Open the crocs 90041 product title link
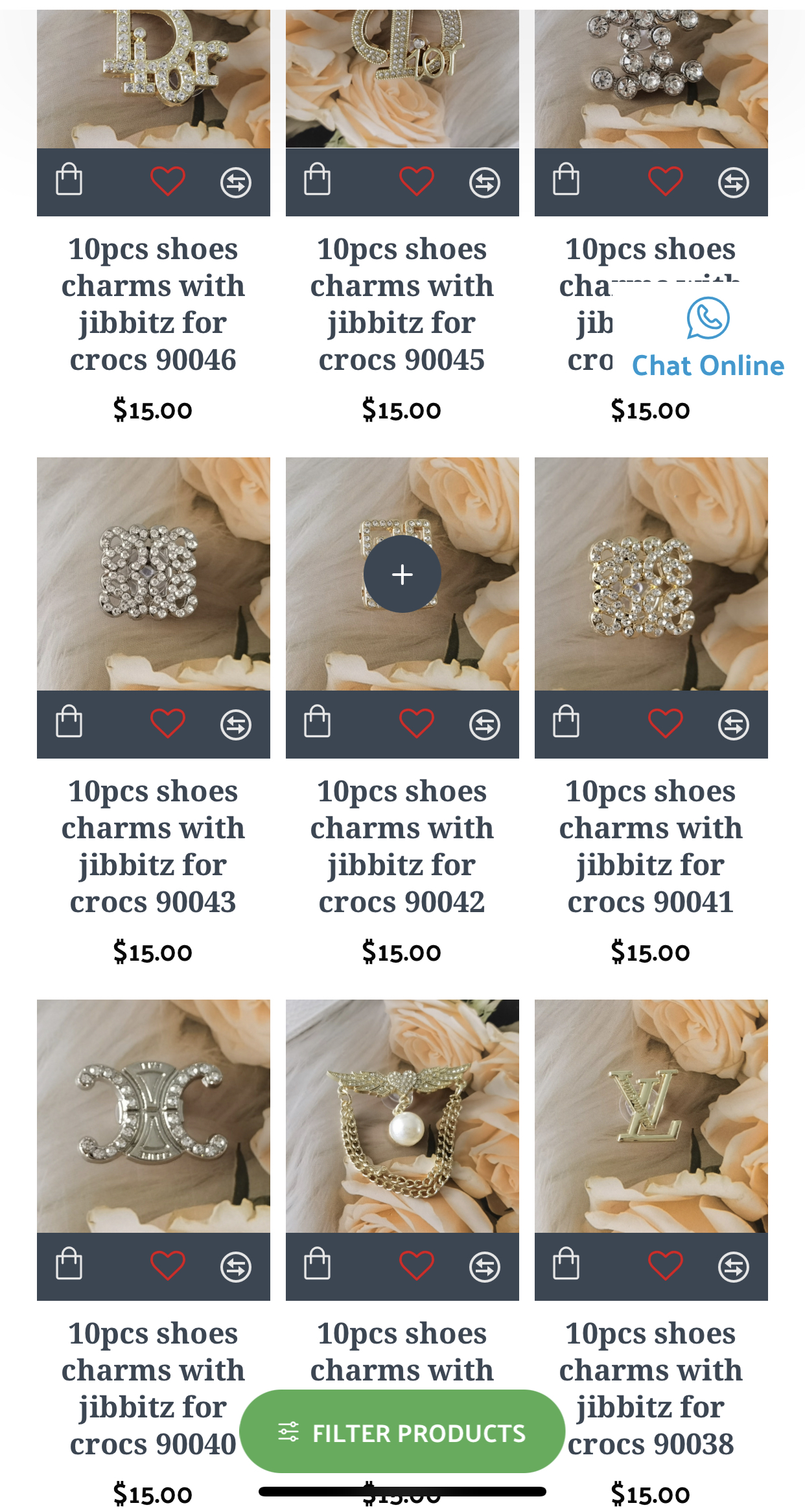The width and height of the screenshot is (805, 1512). click(x=651, y=846)
